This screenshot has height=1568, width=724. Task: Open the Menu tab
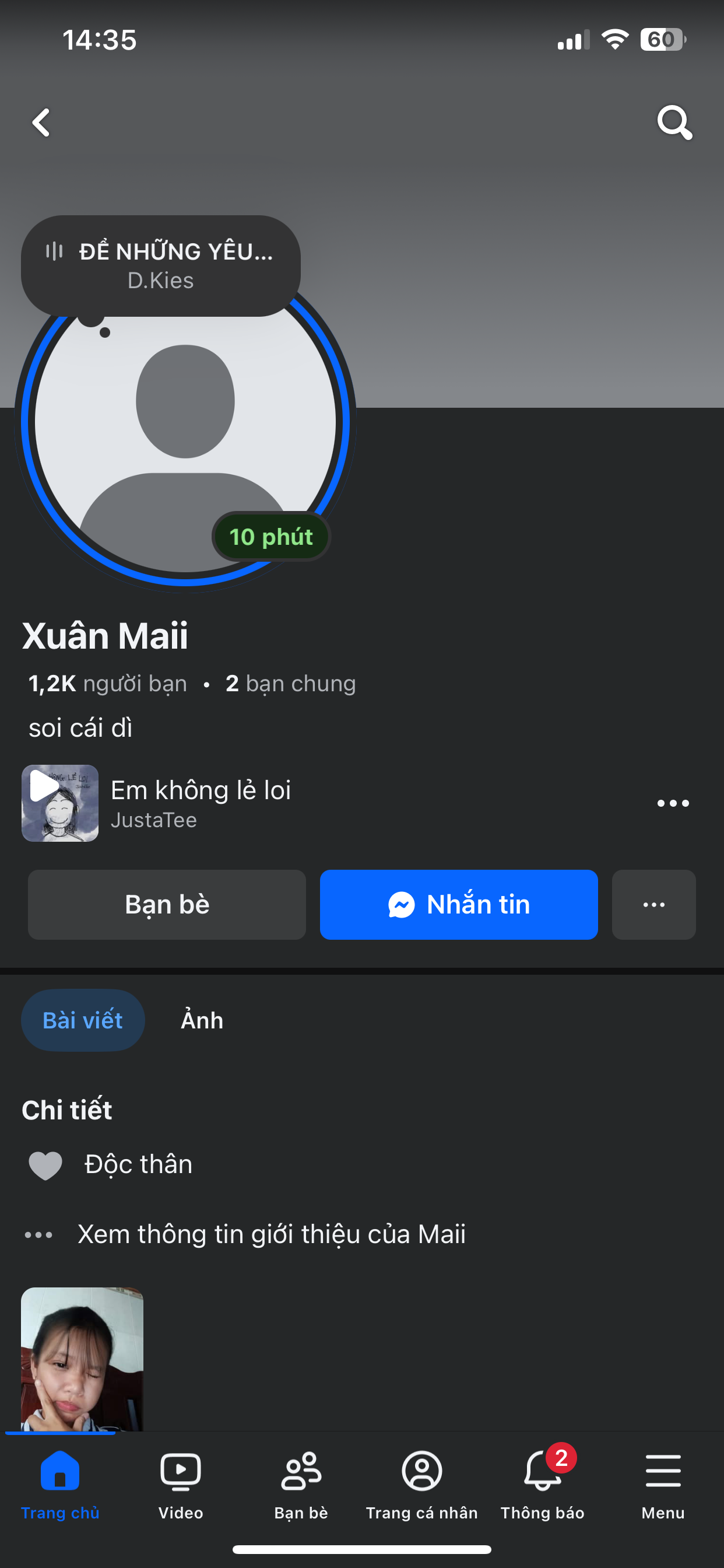pyautogui.click(x=663, y=1484)
